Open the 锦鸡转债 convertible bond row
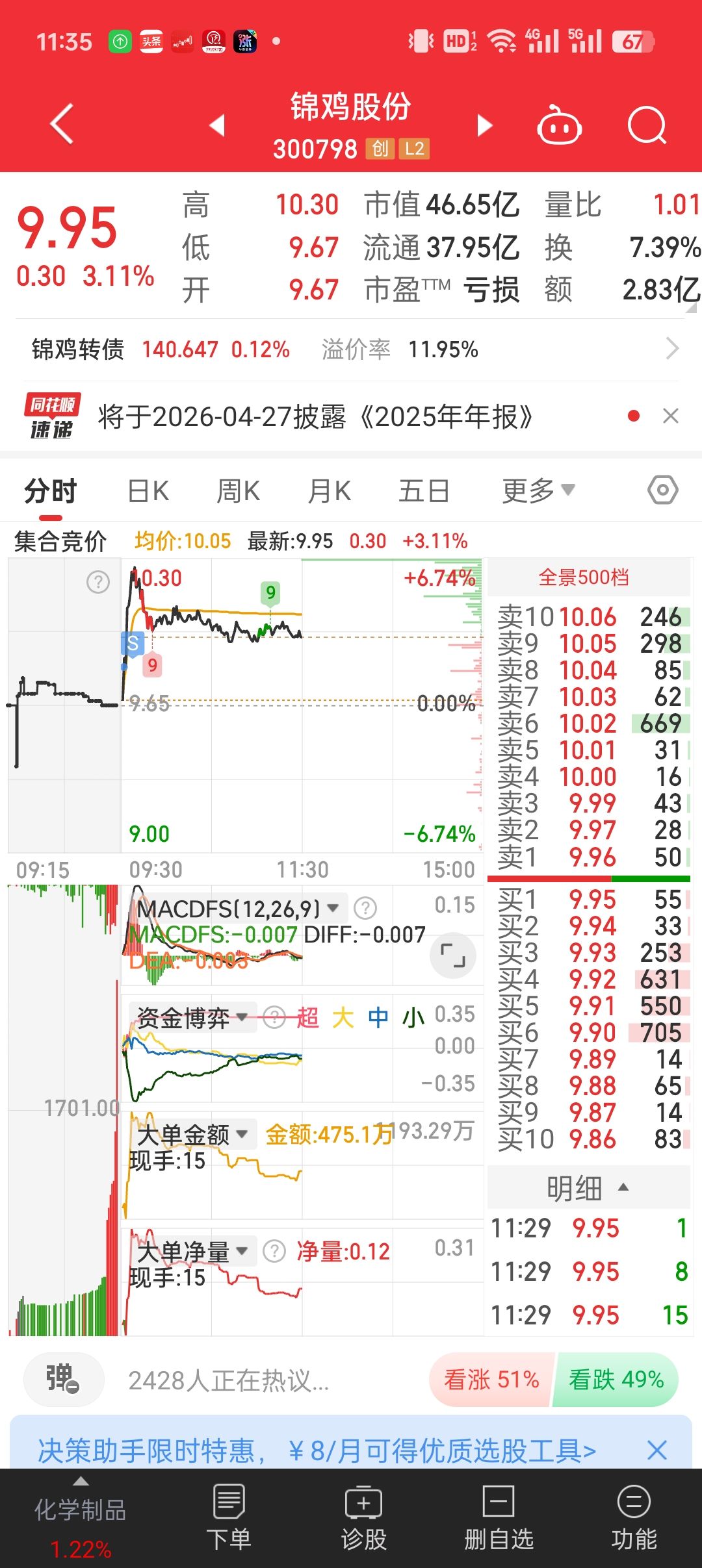Screen dimensions: 702x1568 coord(351,349)
